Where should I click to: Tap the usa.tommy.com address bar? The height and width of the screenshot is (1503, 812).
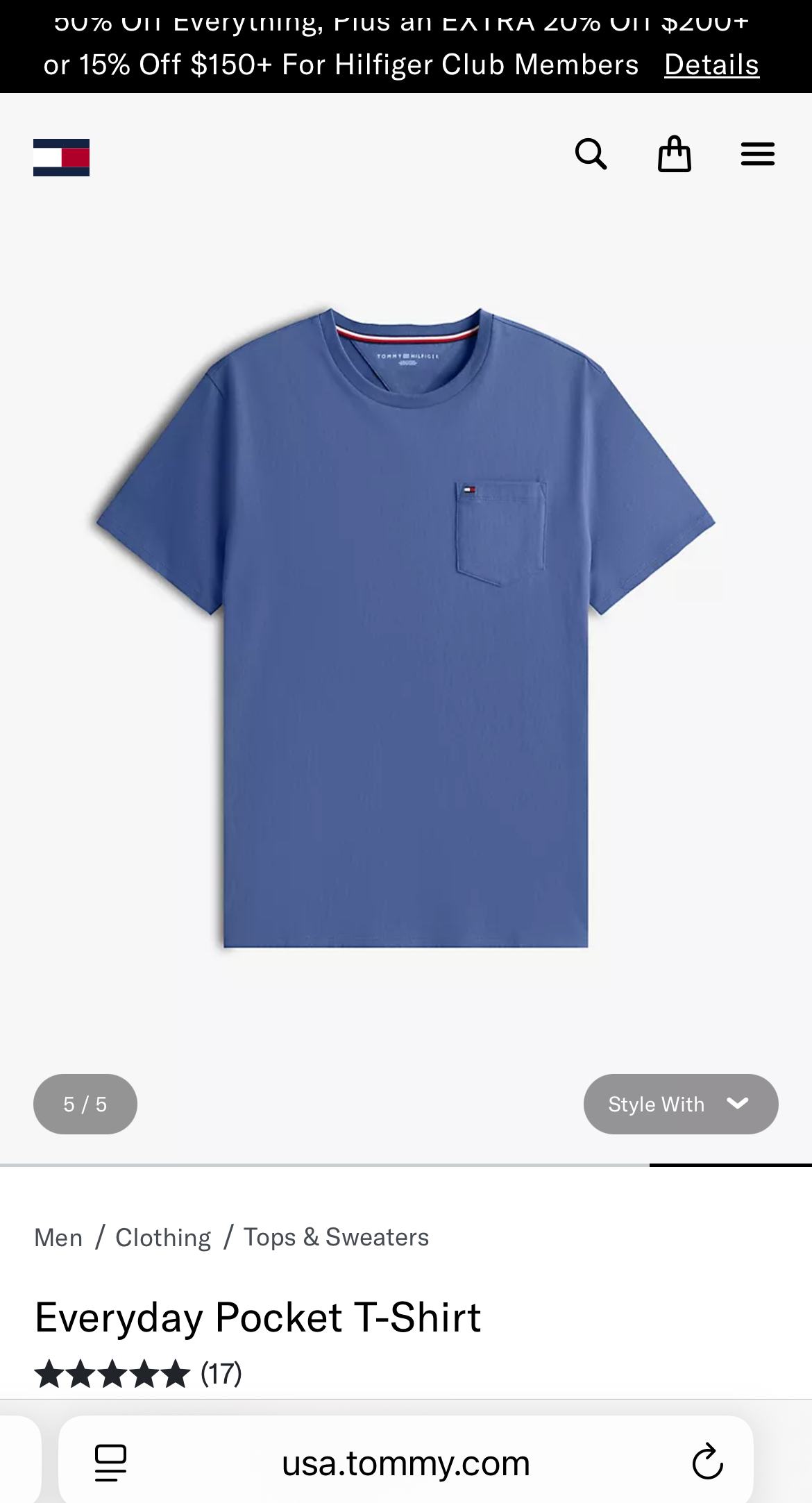click(406, 1463)
